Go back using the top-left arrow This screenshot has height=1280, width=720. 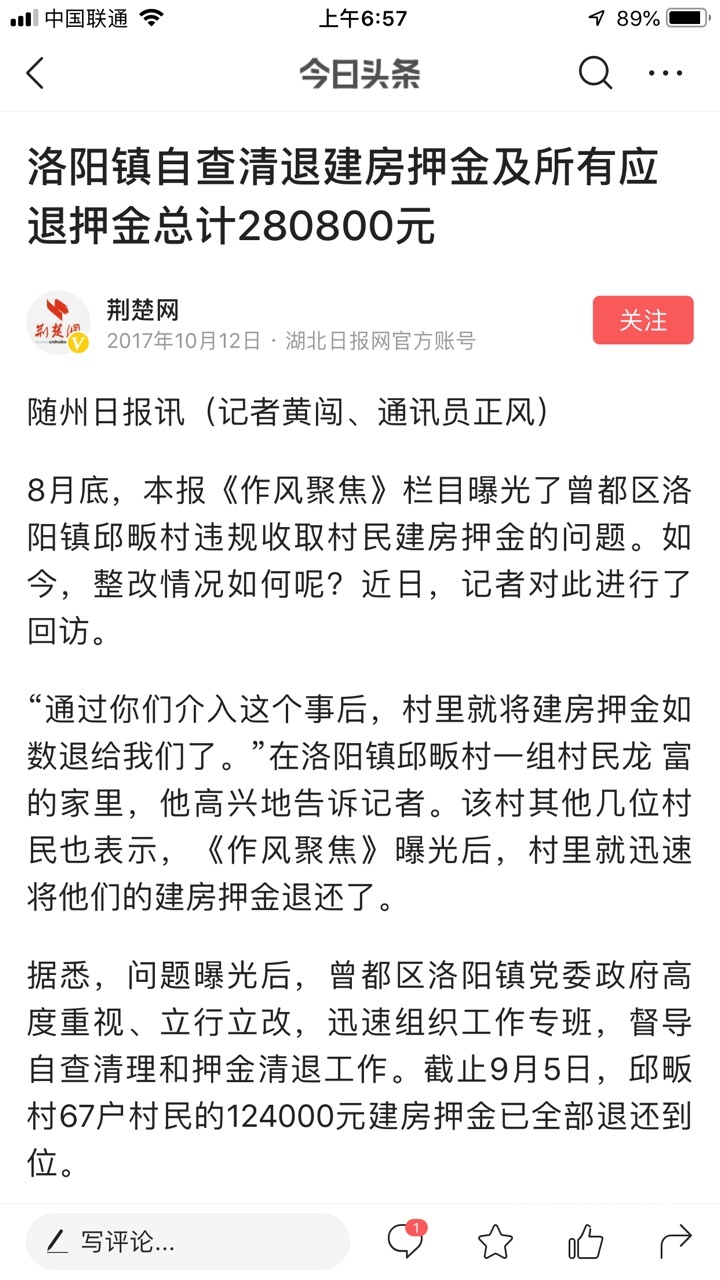coord(36,74)
